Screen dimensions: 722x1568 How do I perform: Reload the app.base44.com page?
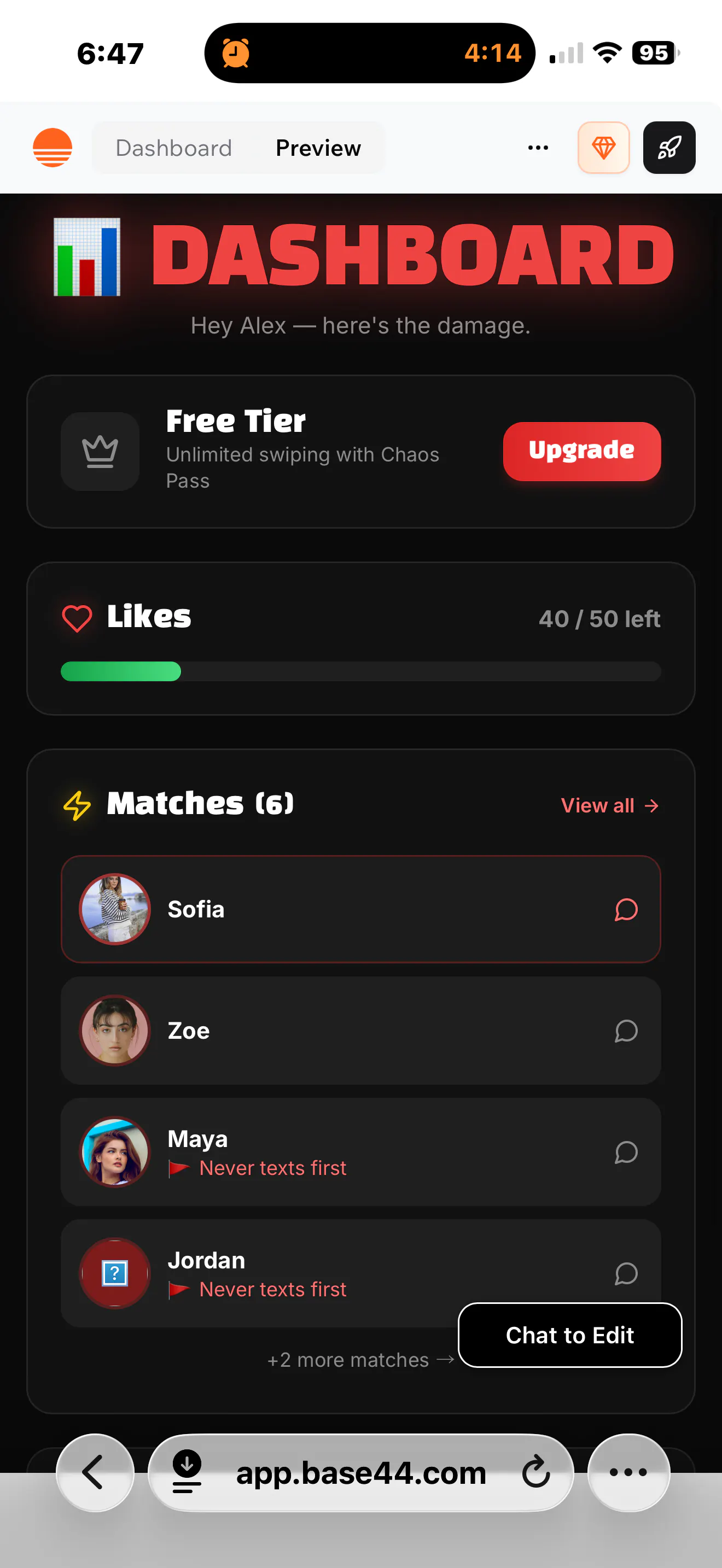535,1472
